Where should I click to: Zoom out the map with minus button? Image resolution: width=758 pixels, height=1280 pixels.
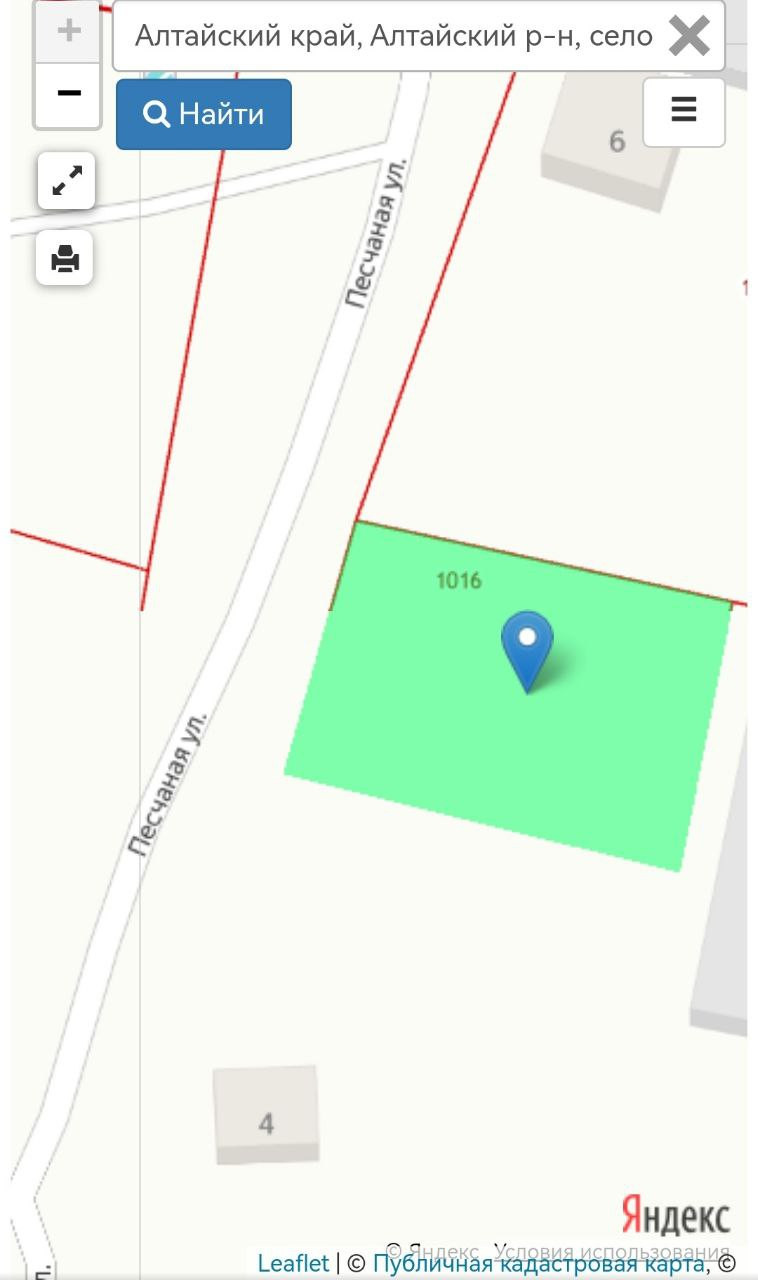pyautogui.click(x=68, y=94)
